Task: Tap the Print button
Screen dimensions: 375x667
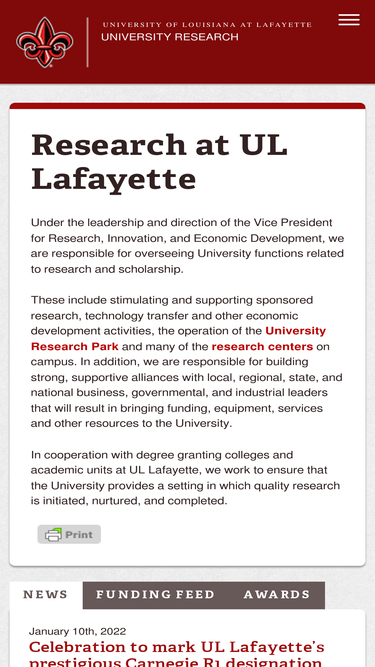Action: (69, 534)
